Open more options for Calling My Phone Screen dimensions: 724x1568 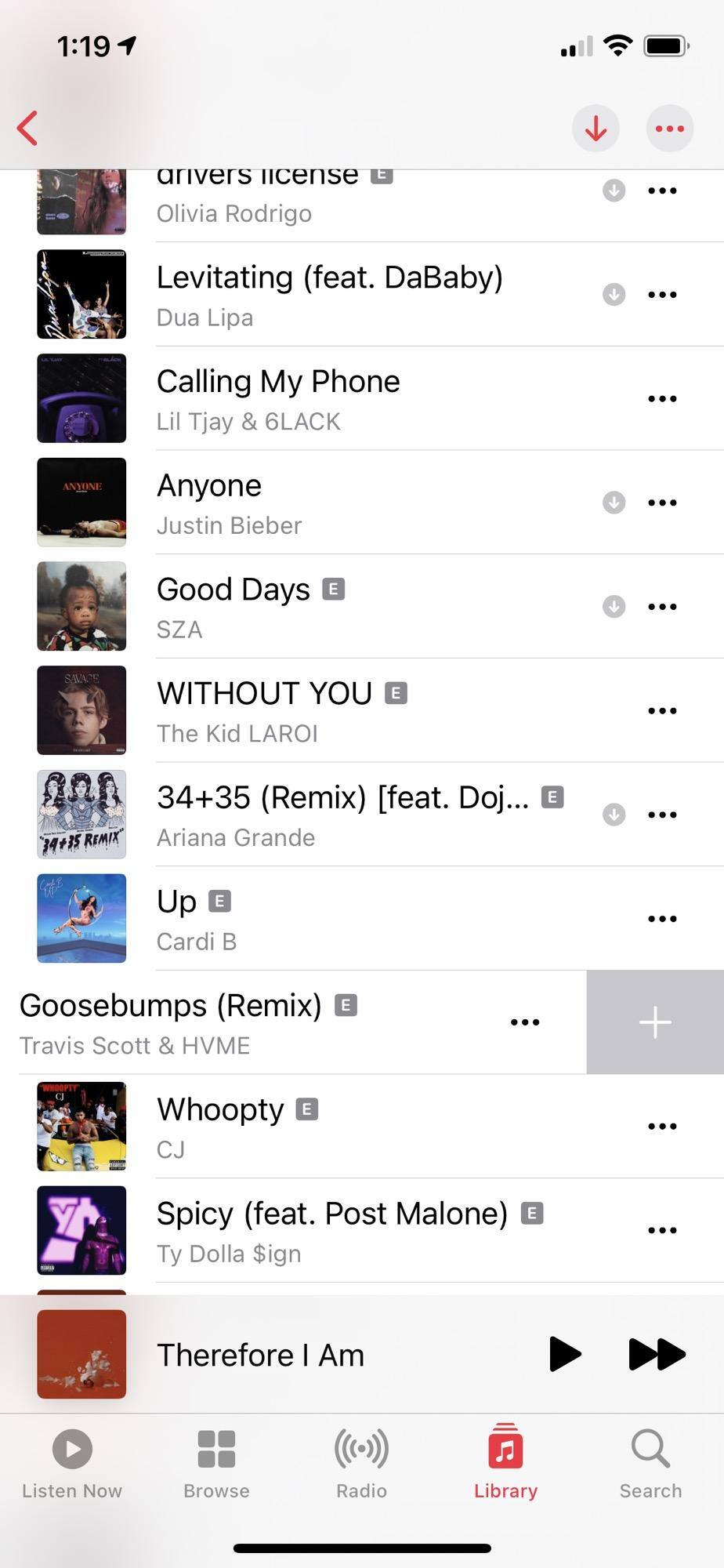point(662,398)
